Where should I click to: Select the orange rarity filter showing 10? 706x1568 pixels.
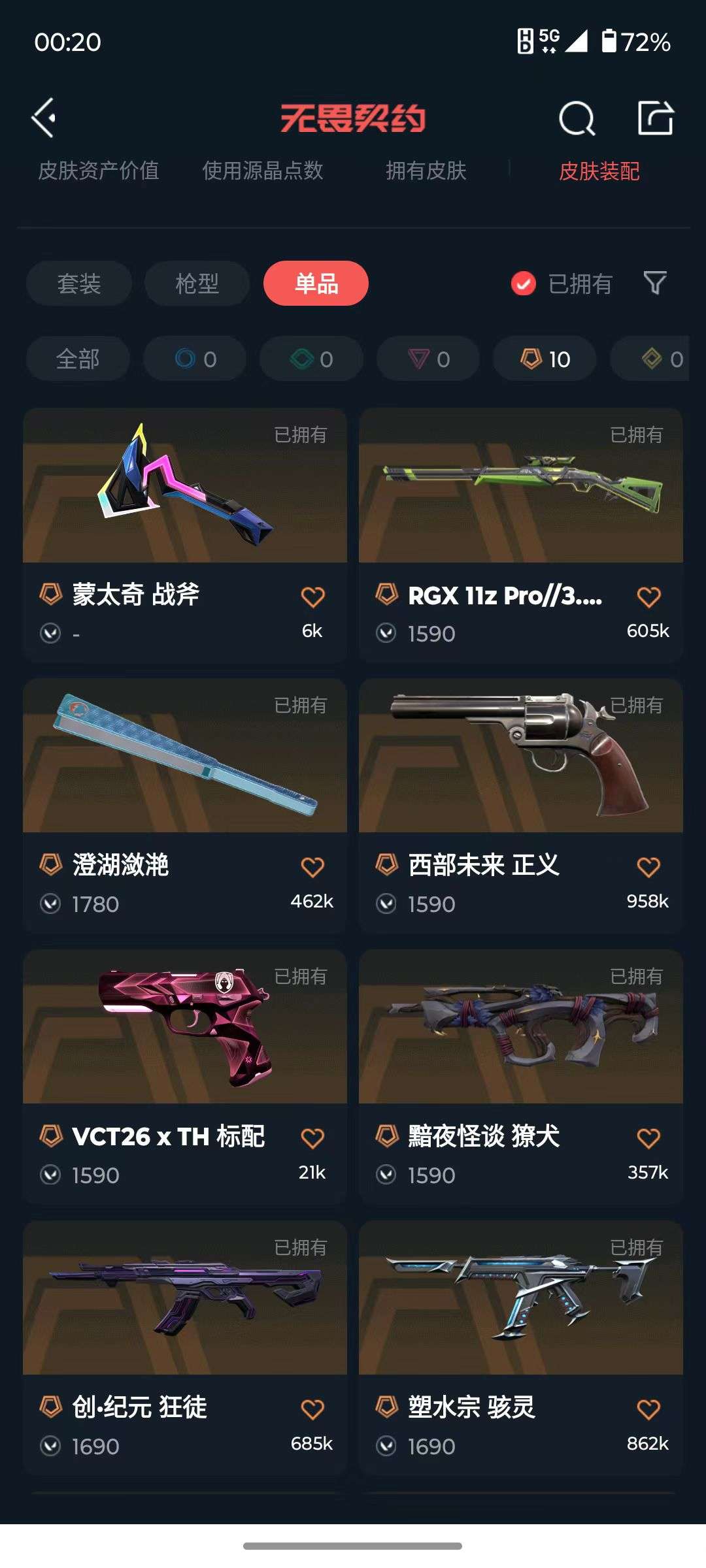(x=543, y=358)
